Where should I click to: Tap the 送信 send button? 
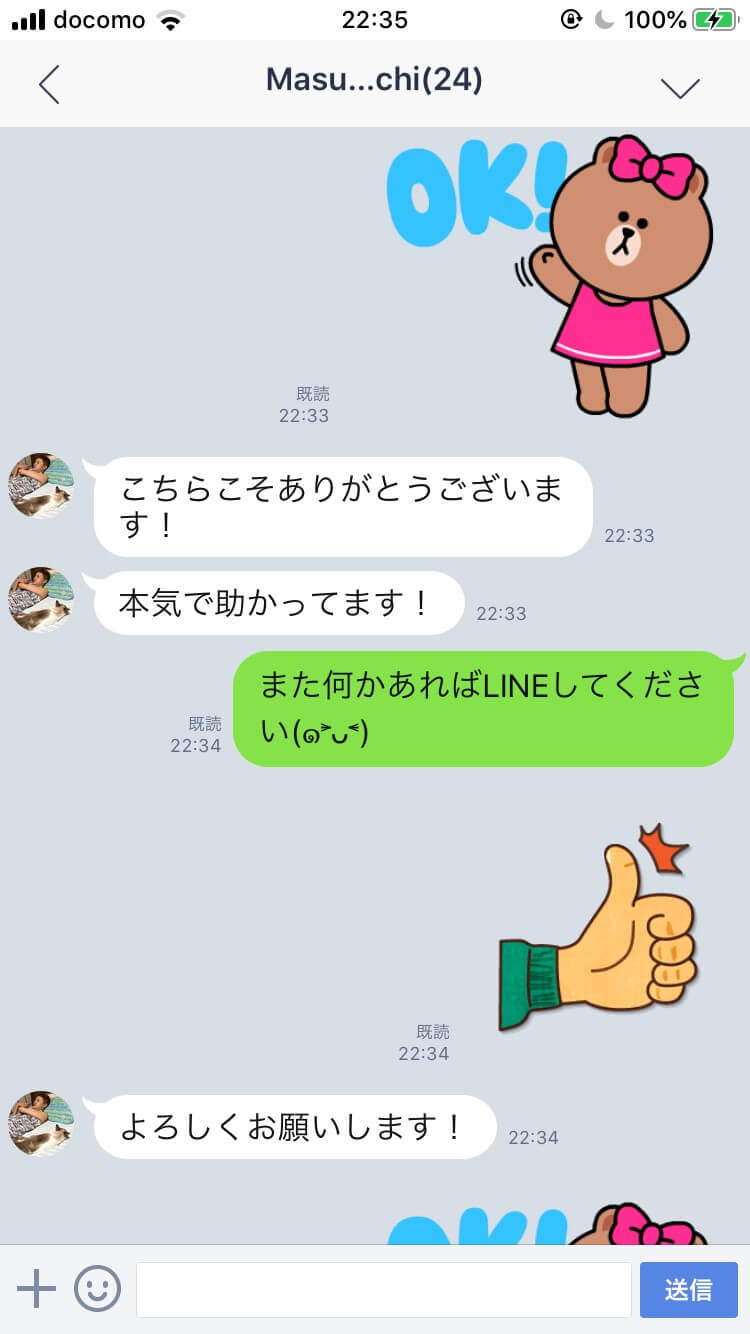(x=688, y=1289)
